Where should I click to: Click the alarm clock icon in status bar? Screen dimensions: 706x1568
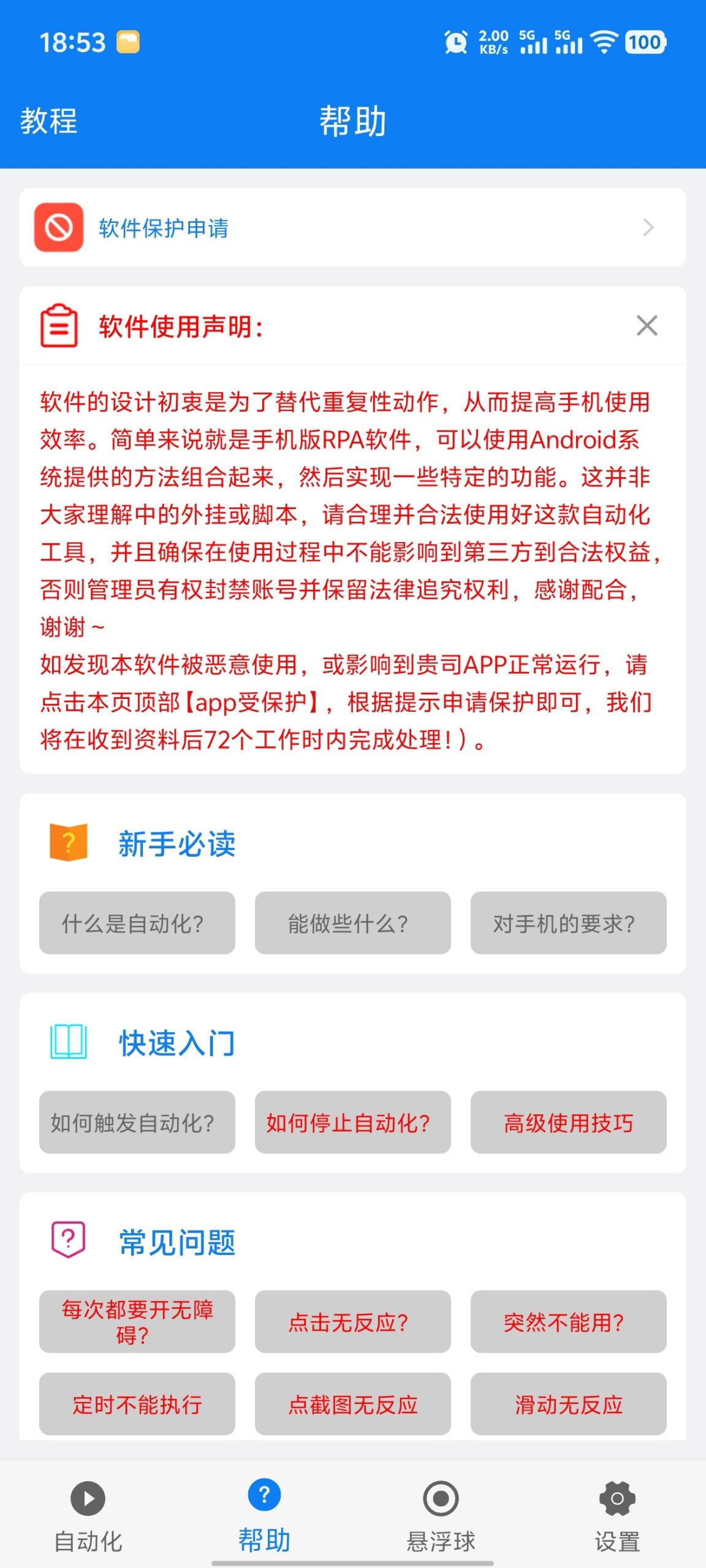click(x=456, y=42)
